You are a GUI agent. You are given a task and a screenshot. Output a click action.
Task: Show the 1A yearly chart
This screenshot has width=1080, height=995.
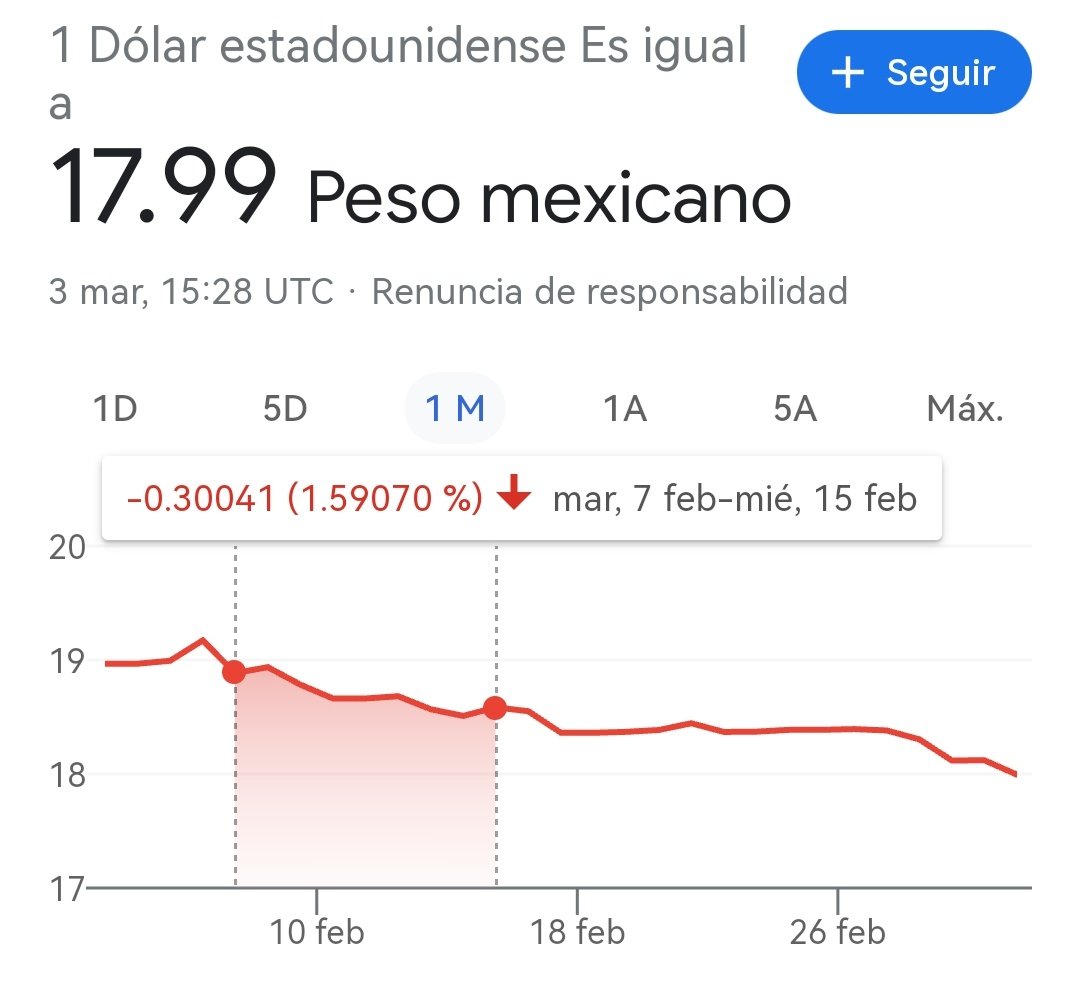point(624,410)
